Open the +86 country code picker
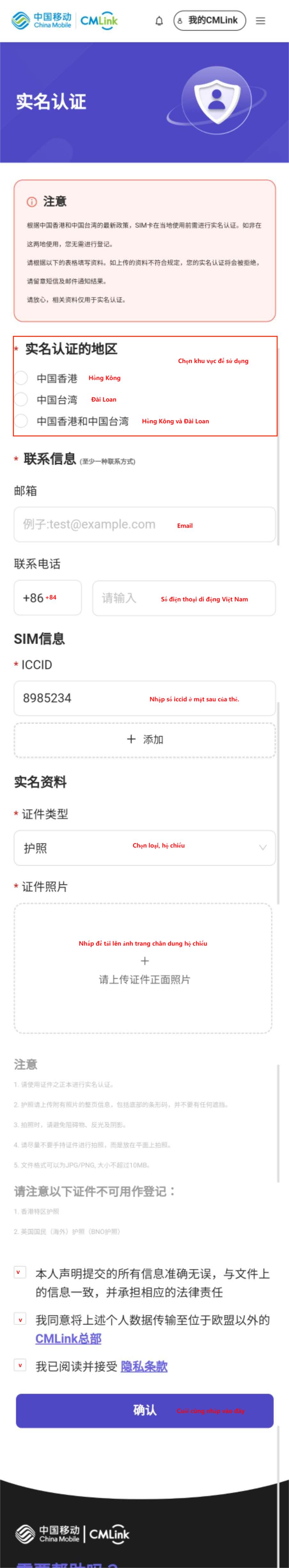 (x=47, y=598)
